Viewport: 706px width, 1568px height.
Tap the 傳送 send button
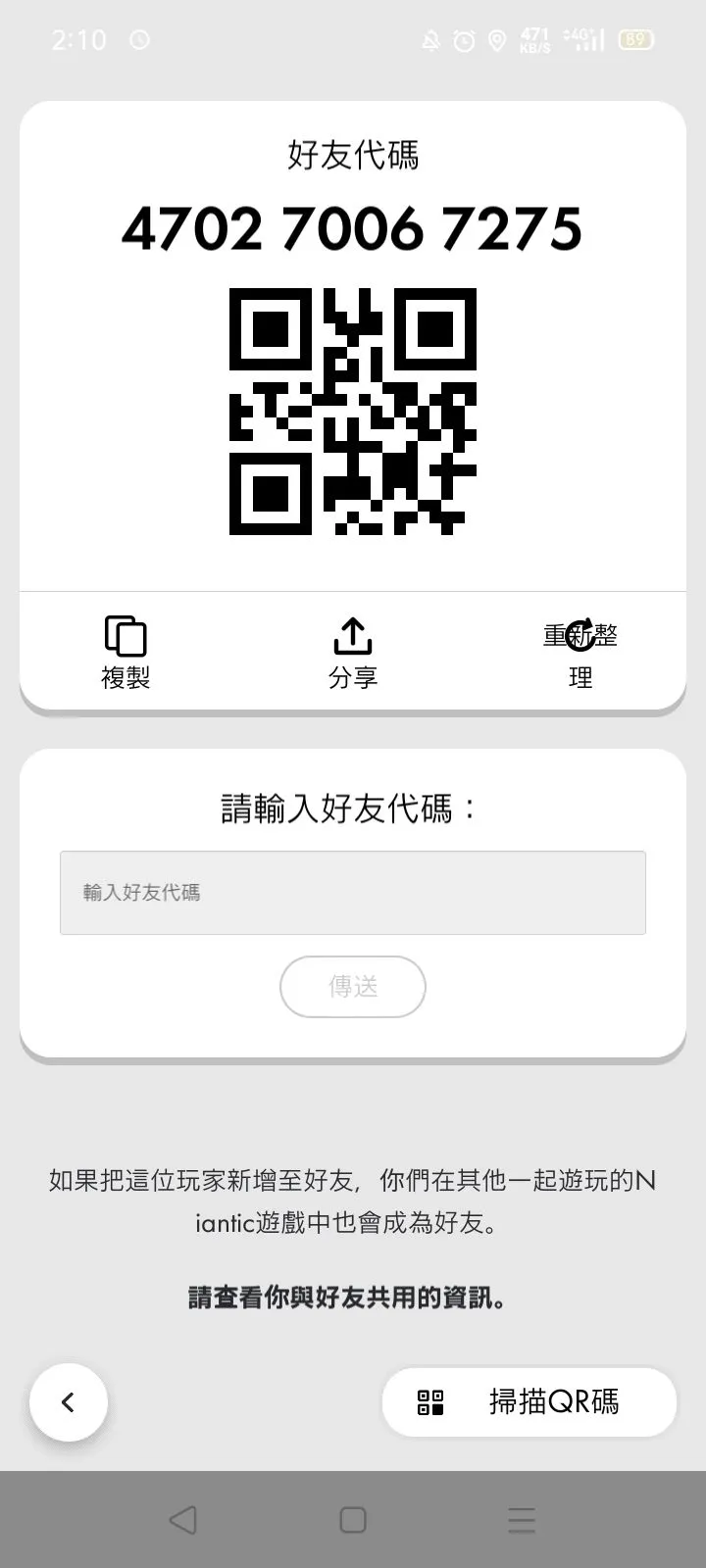point(353,987)
